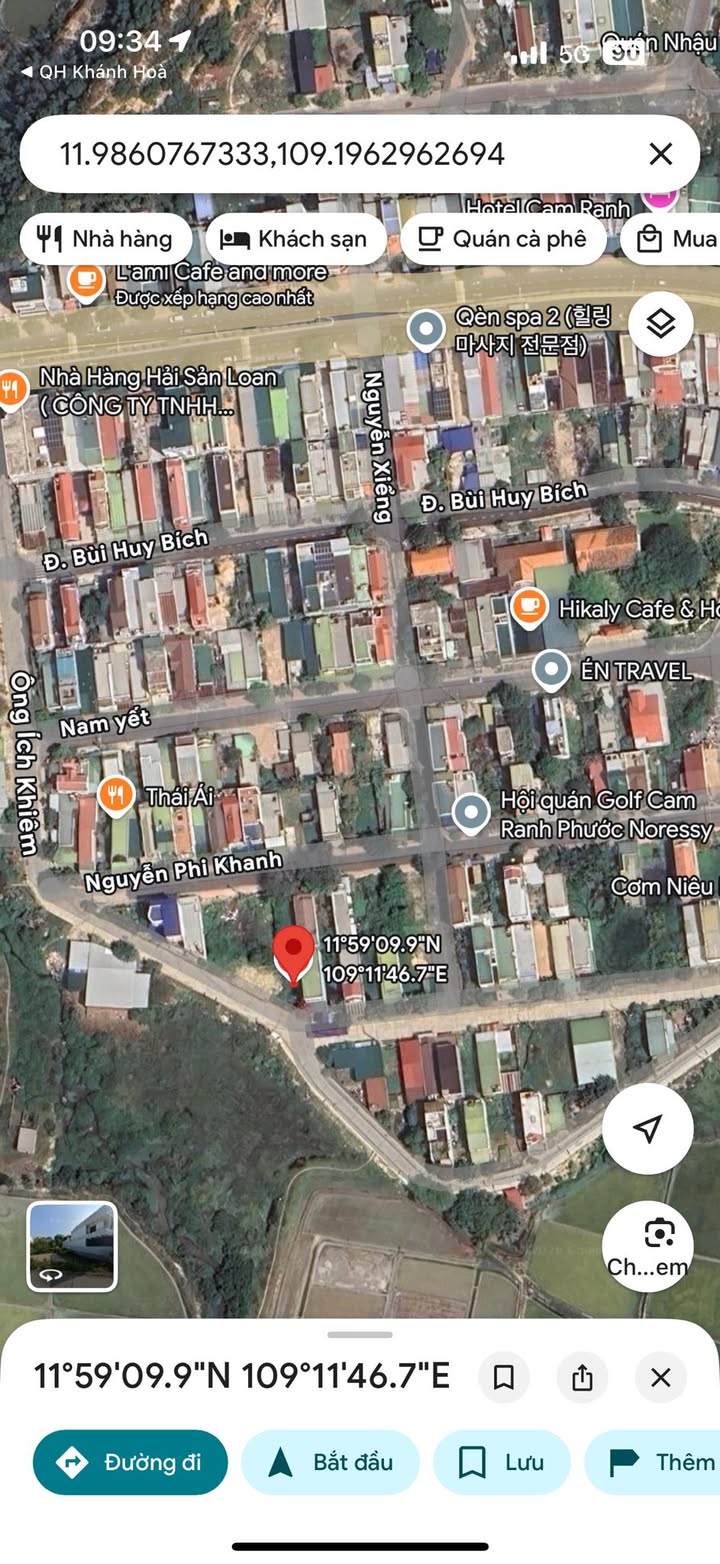Clear the coordinates in the search bar
Image resolution: width=720 pixels, height=1564 pixels.
click(x=660, y=154)
